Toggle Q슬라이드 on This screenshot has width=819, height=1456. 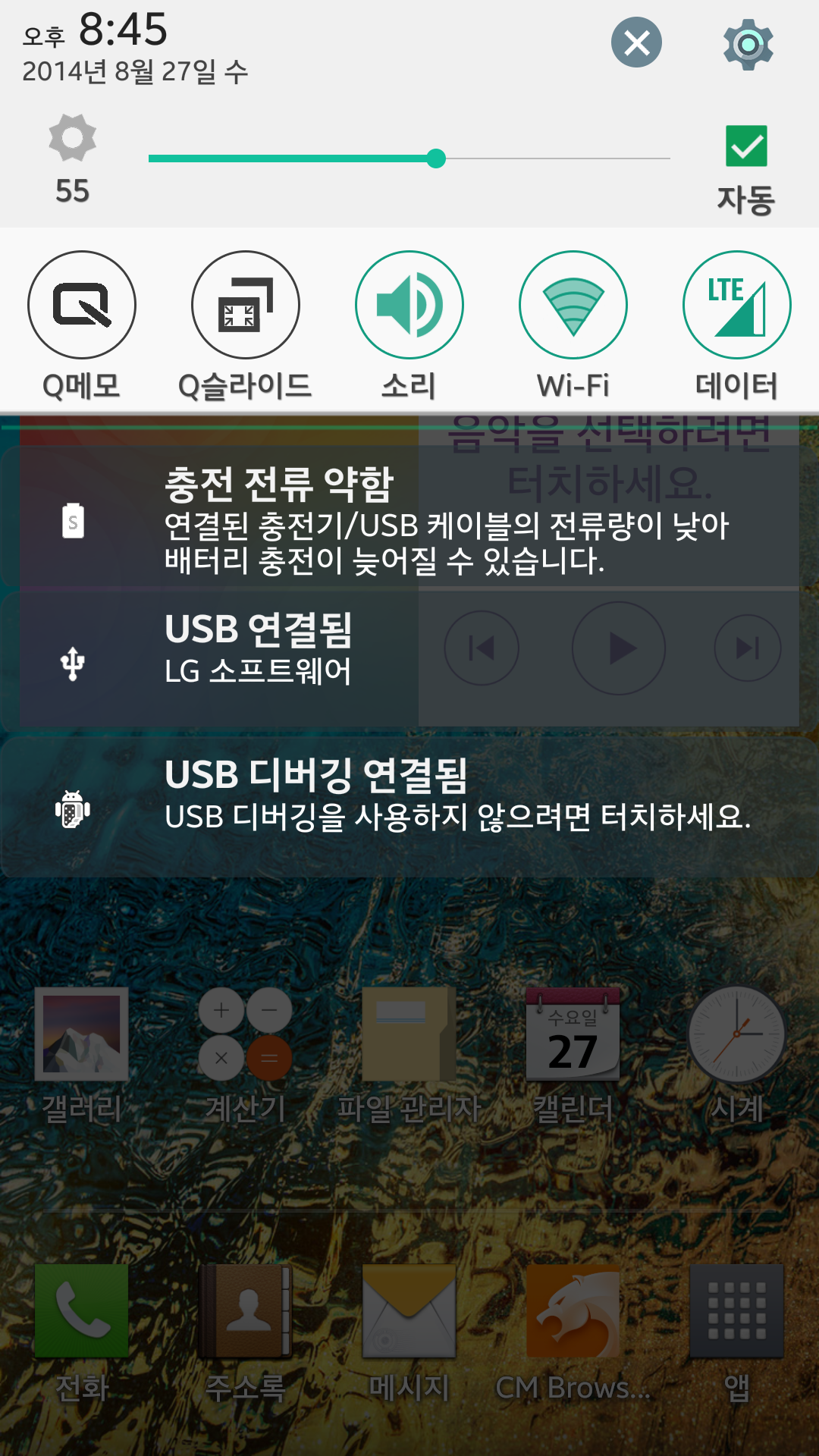(x=245, y=305)
